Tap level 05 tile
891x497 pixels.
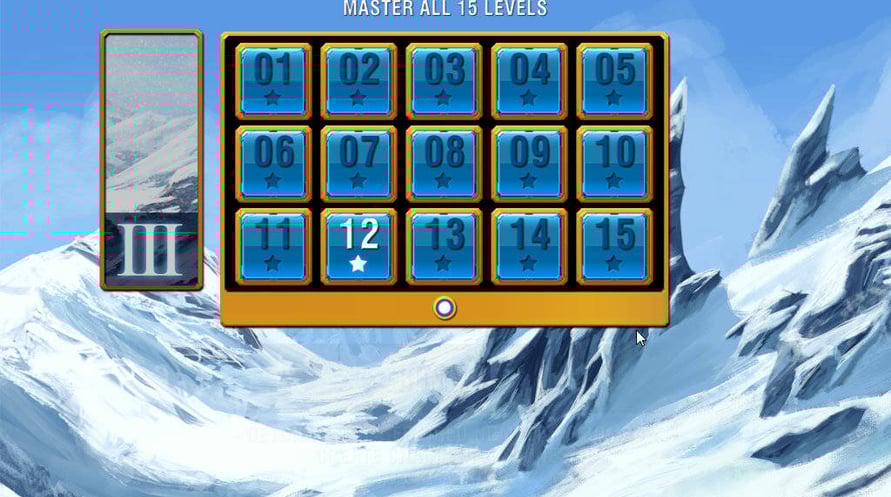tap(614, 80)
